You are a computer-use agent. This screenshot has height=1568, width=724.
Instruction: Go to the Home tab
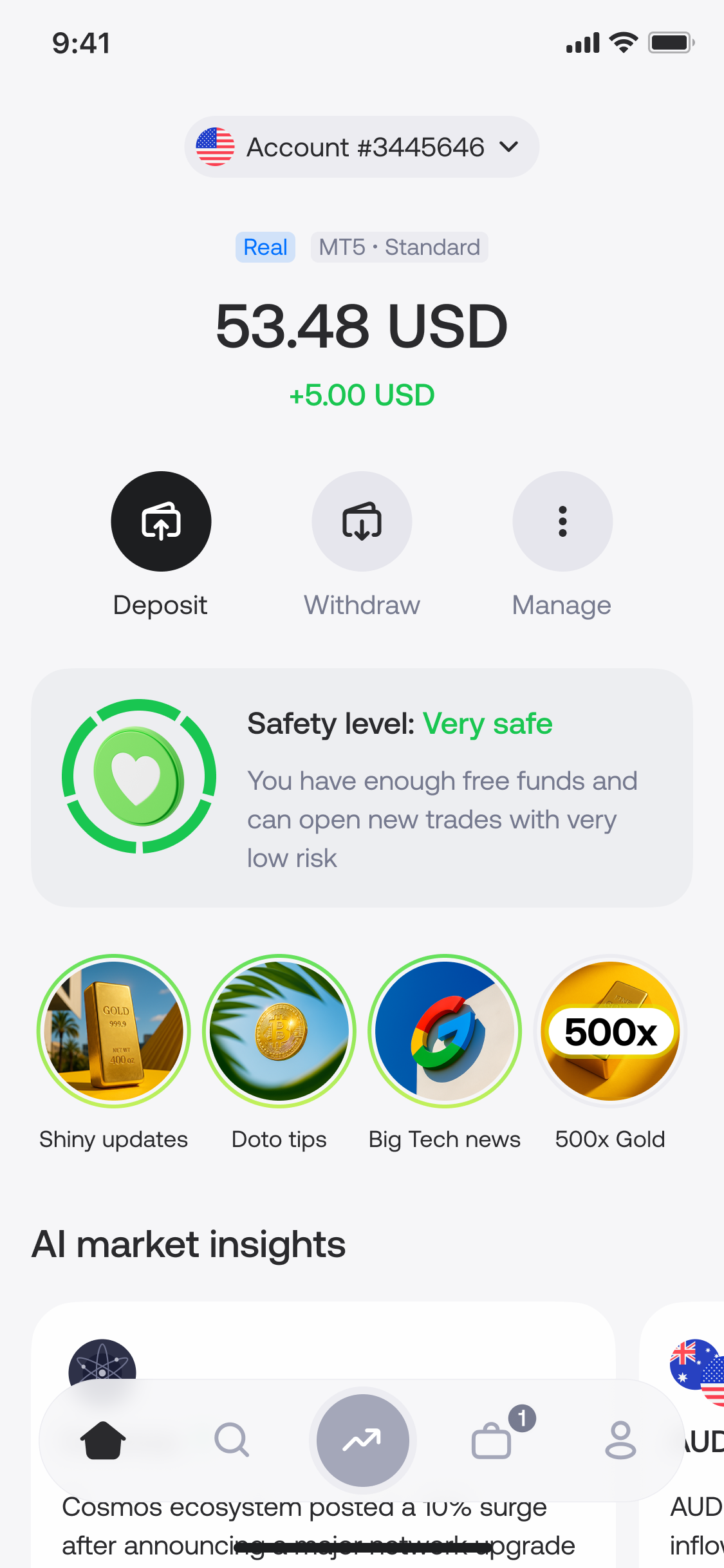[x=103, y=1440]
